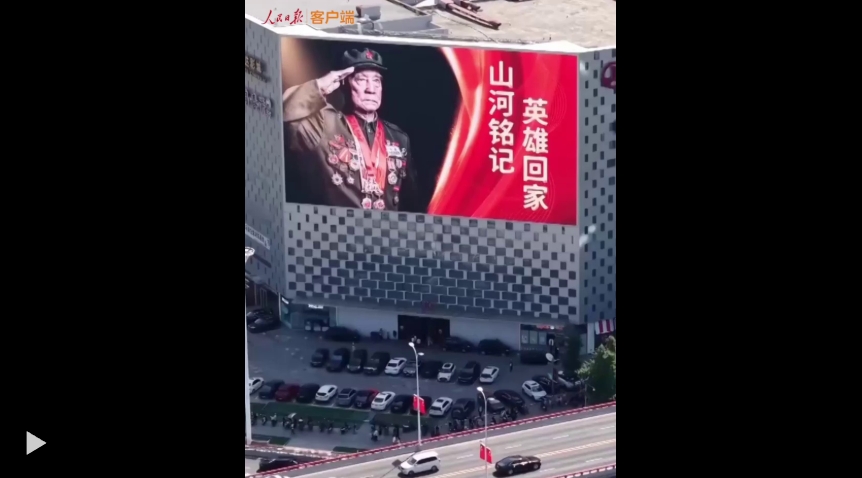Play the video
Viewport: 862px width, 478px height.
35,443
